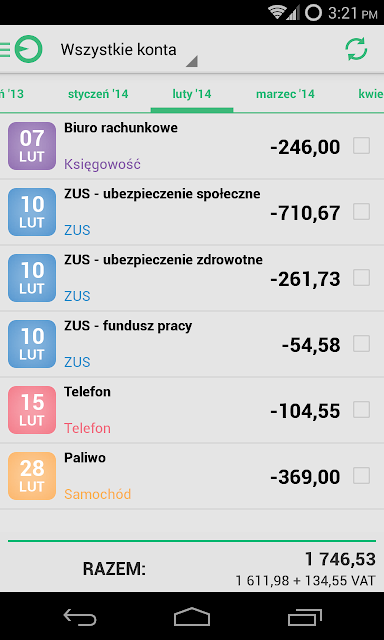Go back using the system back button

(80, 617)
